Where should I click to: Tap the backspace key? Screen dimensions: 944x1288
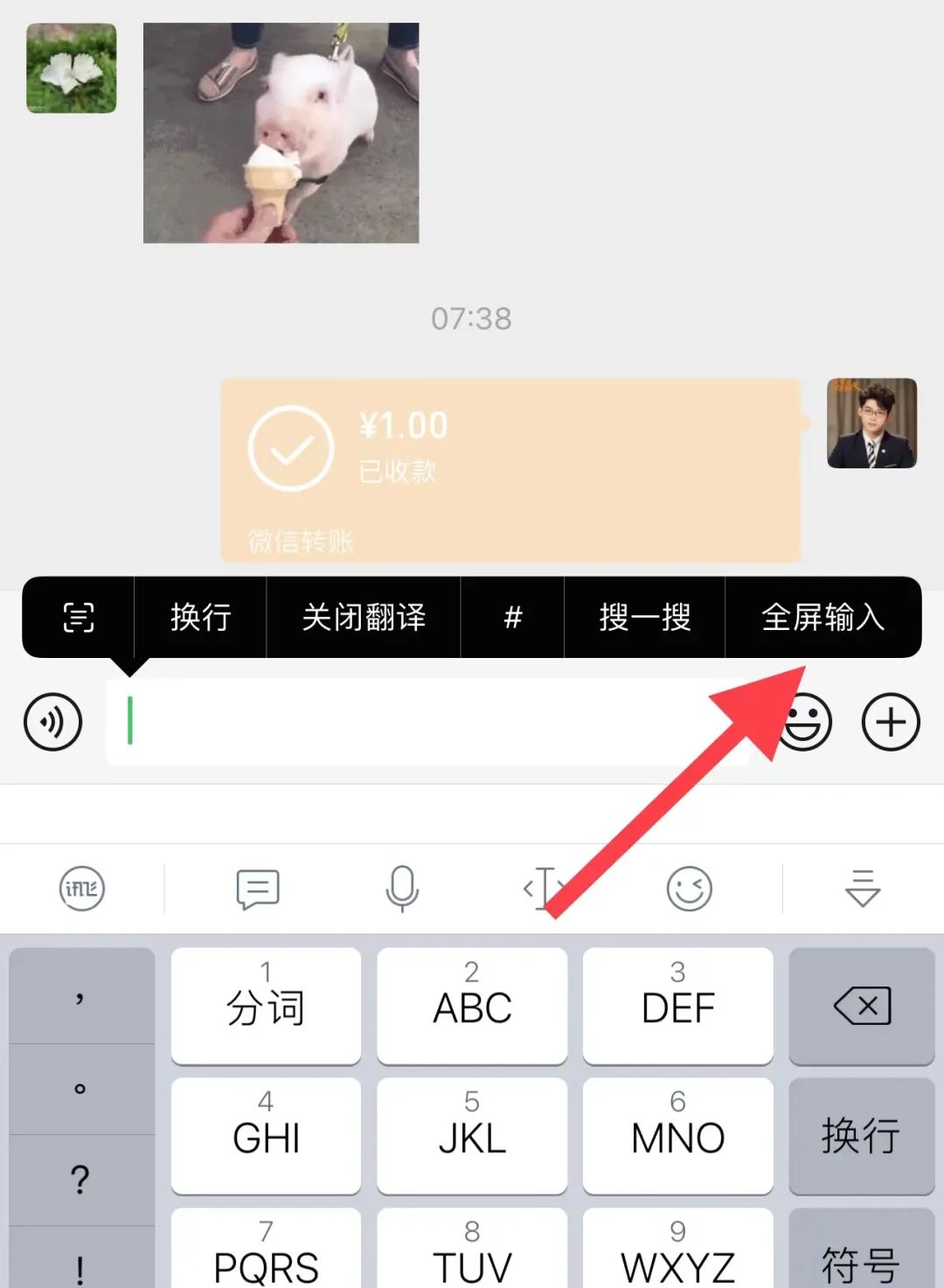coord(862,1007)
